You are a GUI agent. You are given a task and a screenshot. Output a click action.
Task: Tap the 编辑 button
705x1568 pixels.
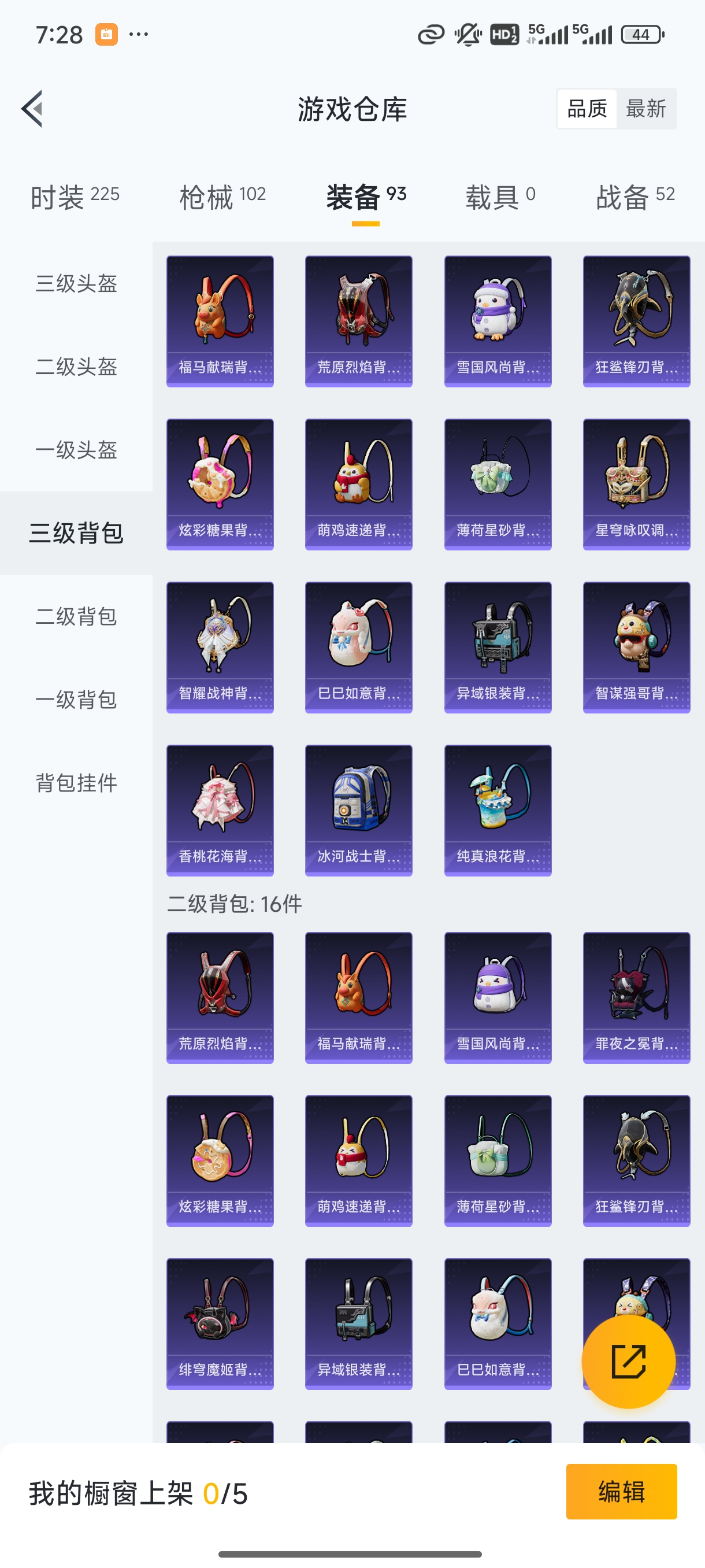tap(622, 1492)
